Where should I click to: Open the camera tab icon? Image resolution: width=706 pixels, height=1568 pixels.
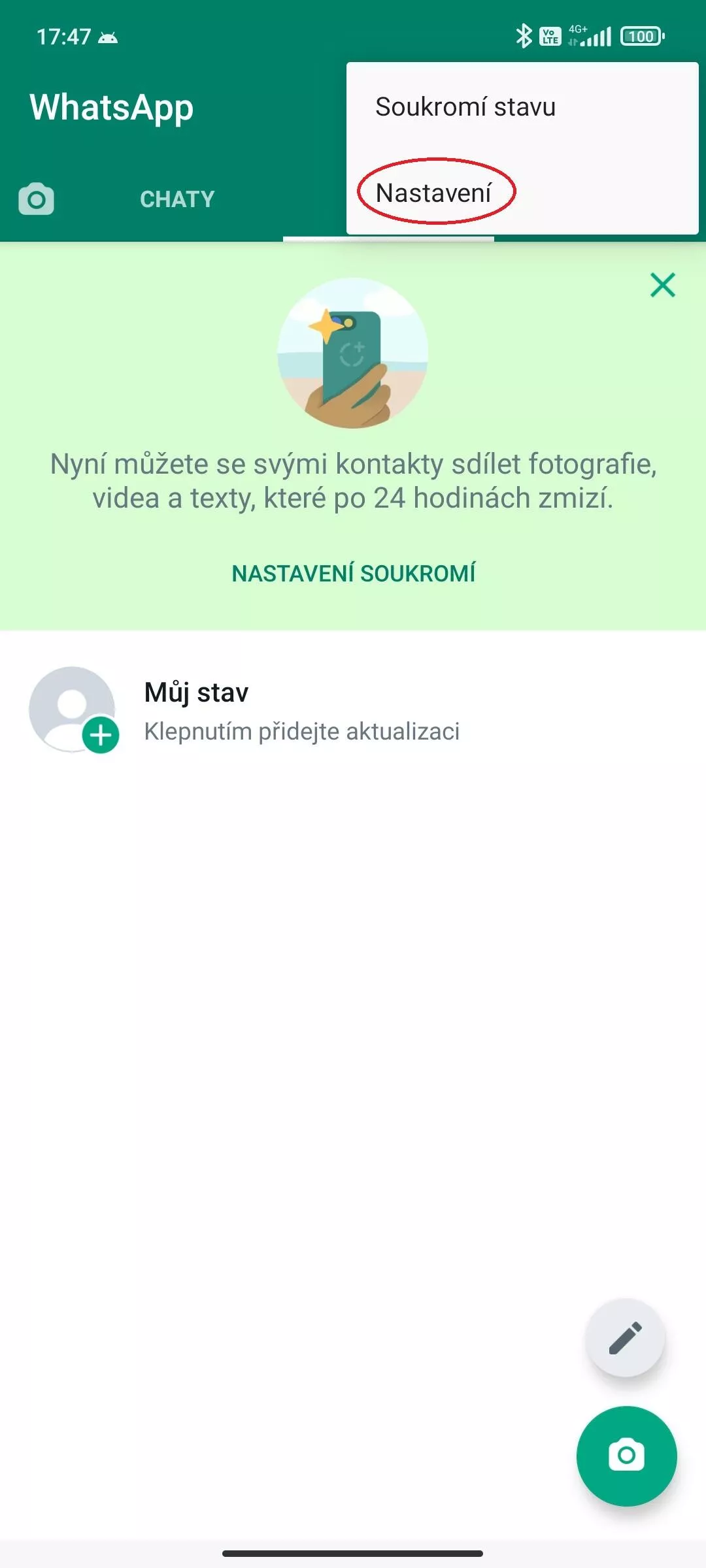pyautogui.click(x=37, y=199)
